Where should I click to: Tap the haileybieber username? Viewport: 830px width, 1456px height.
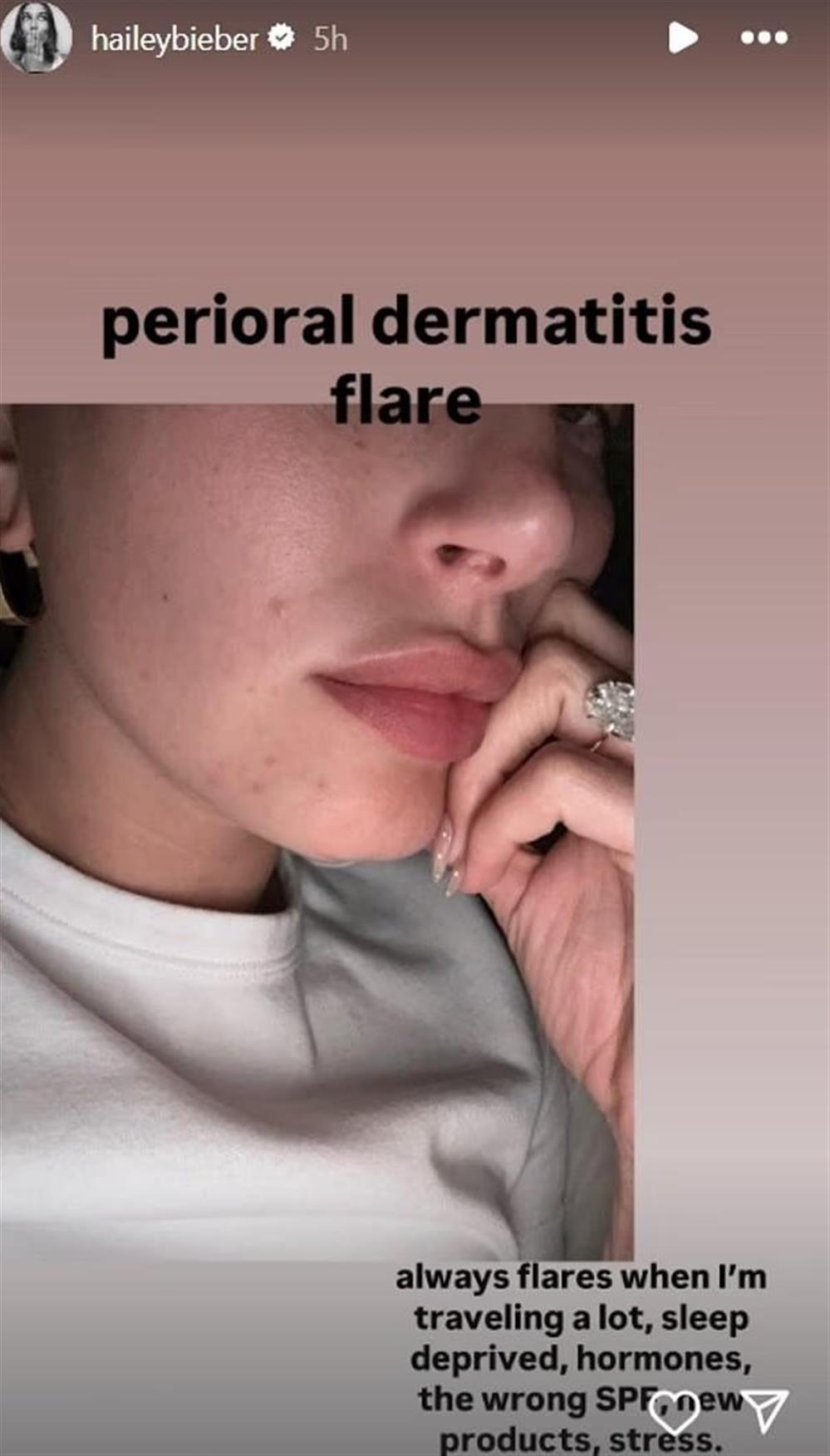(x=174, y=39)
